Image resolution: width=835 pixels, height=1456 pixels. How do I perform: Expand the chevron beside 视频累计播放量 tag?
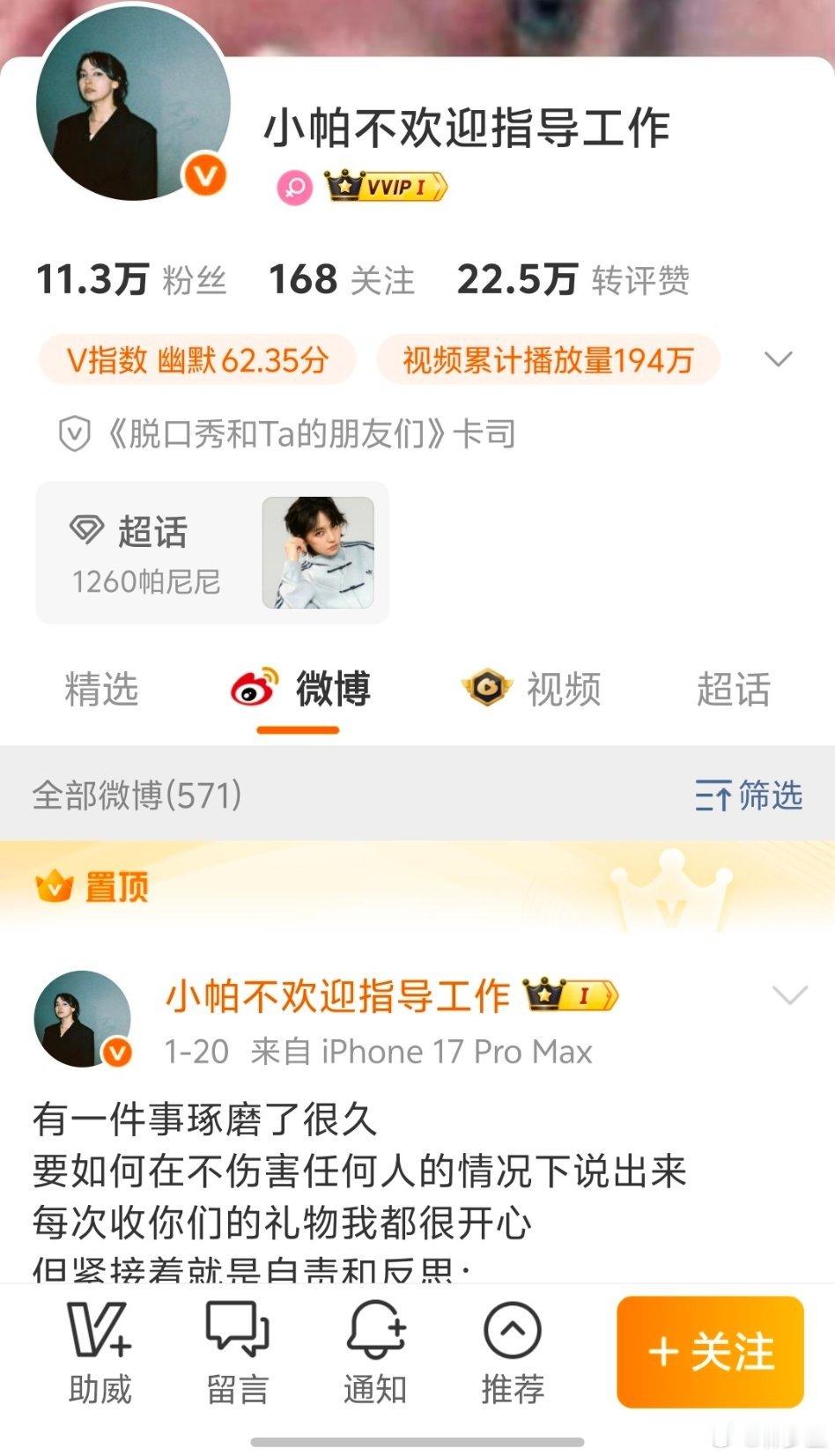pyautogui.click(x=777, y=359)
